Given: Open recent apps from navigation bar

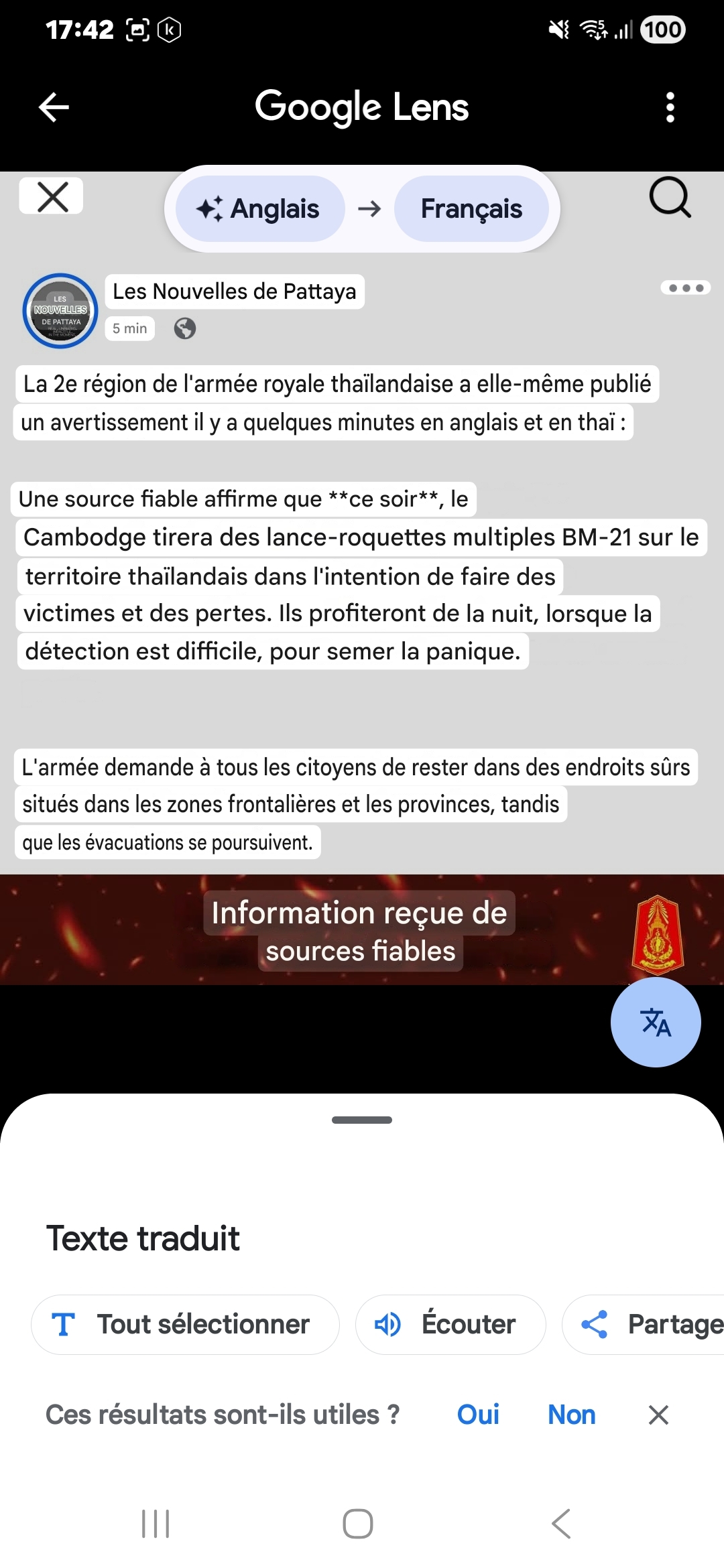Looking at the screenshot, I should click(x=156, y=1524).
